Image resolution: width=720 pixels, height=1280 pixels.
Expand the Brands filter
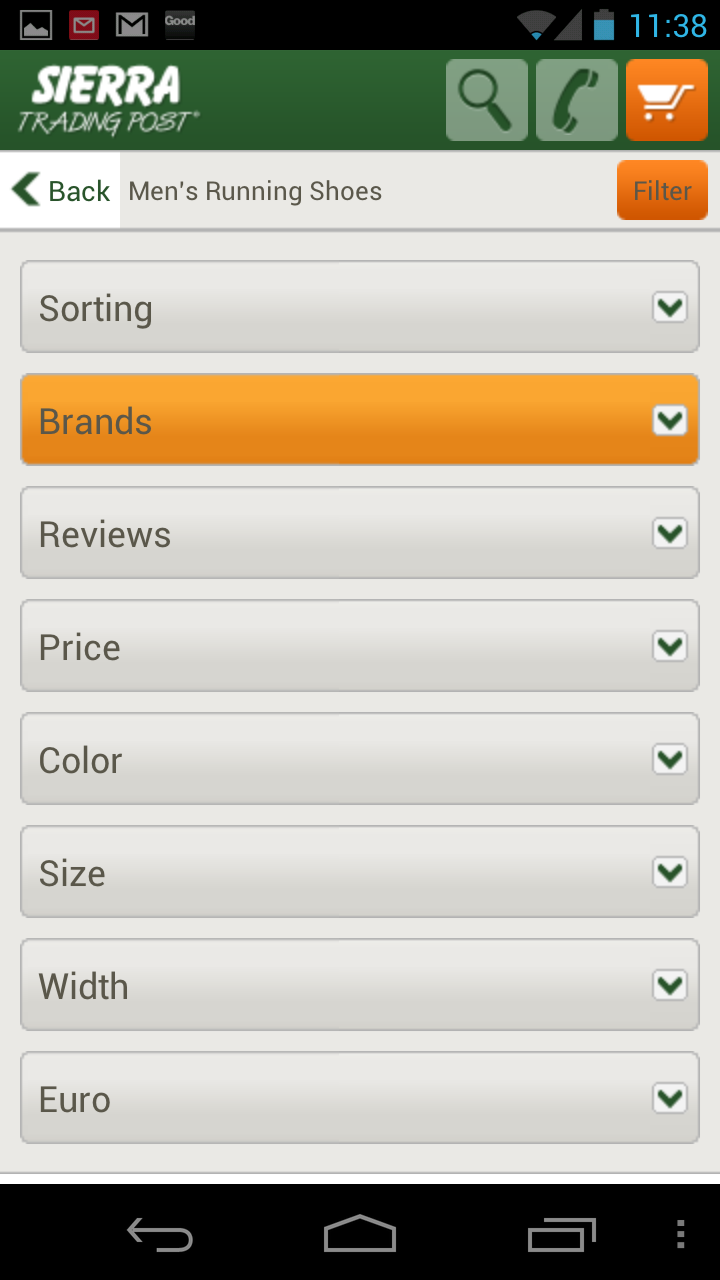coord(360,421)
